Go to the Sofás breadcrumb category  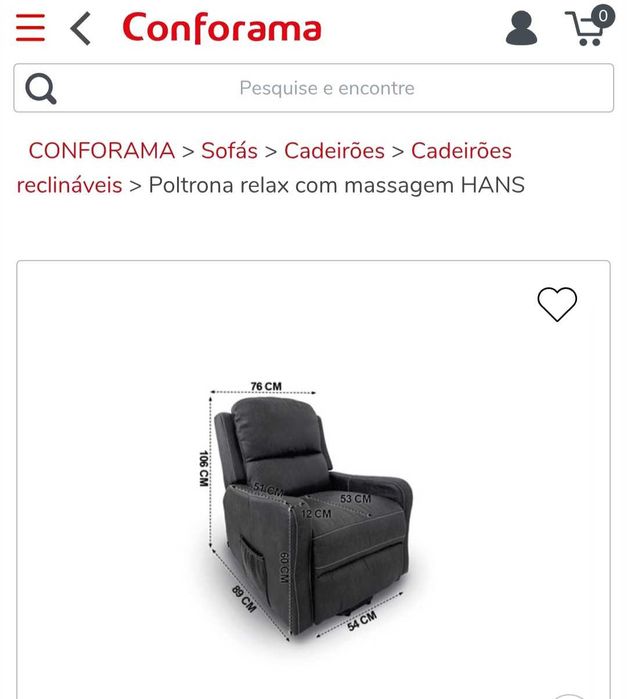click(x=229, y=151)
